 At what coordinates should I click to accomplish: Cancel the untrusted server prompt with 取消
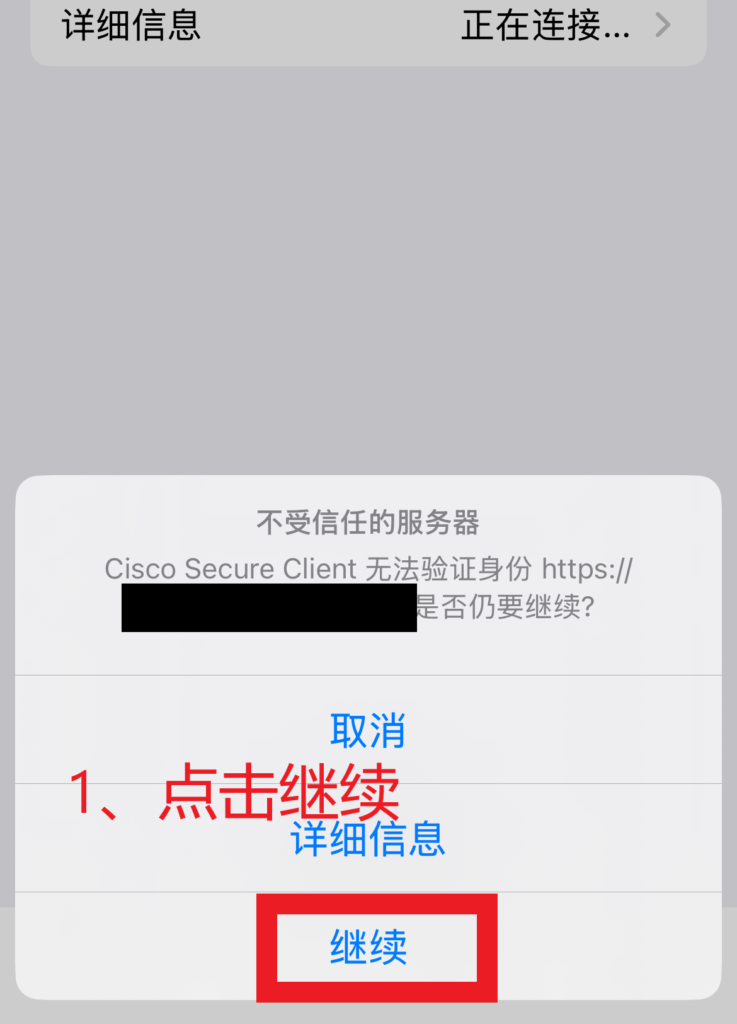coord(368,731)
